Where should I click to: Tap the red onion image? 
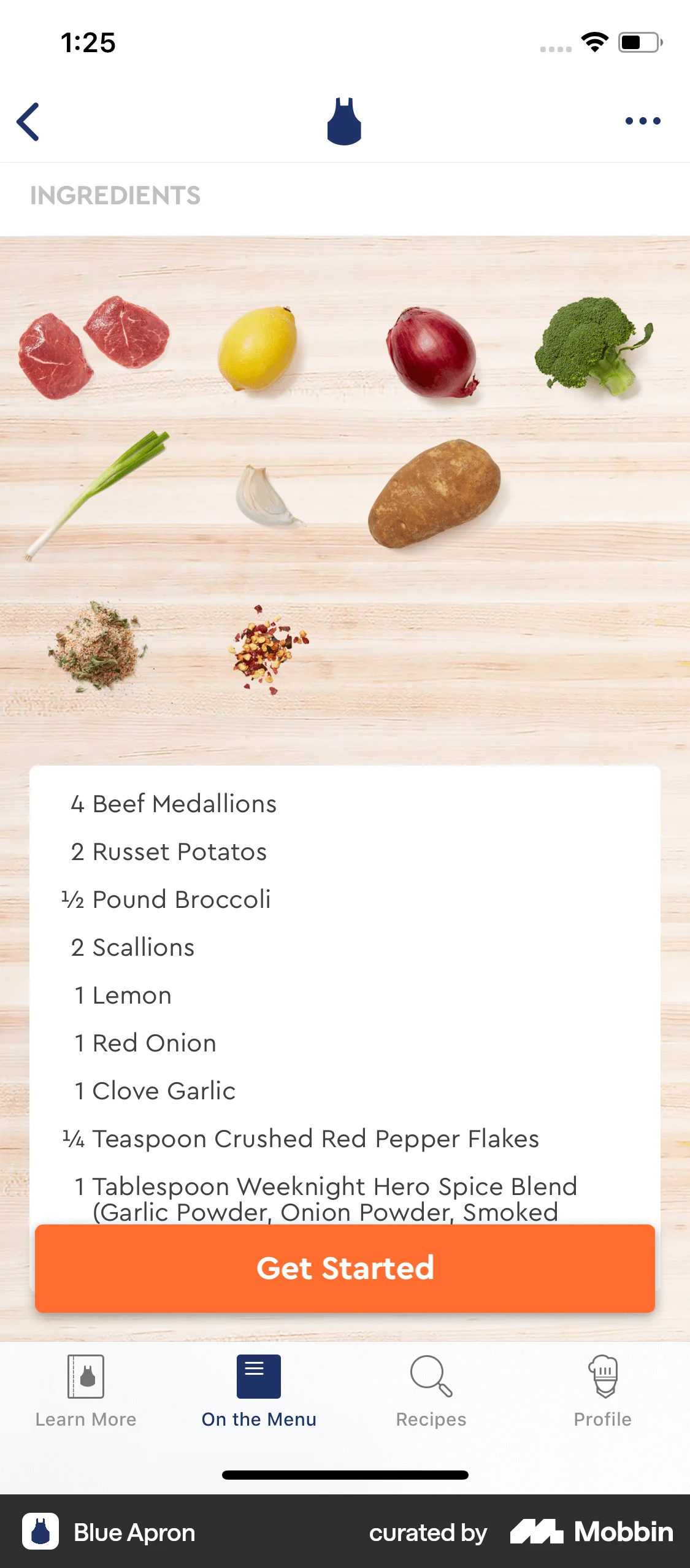[432, 353]
